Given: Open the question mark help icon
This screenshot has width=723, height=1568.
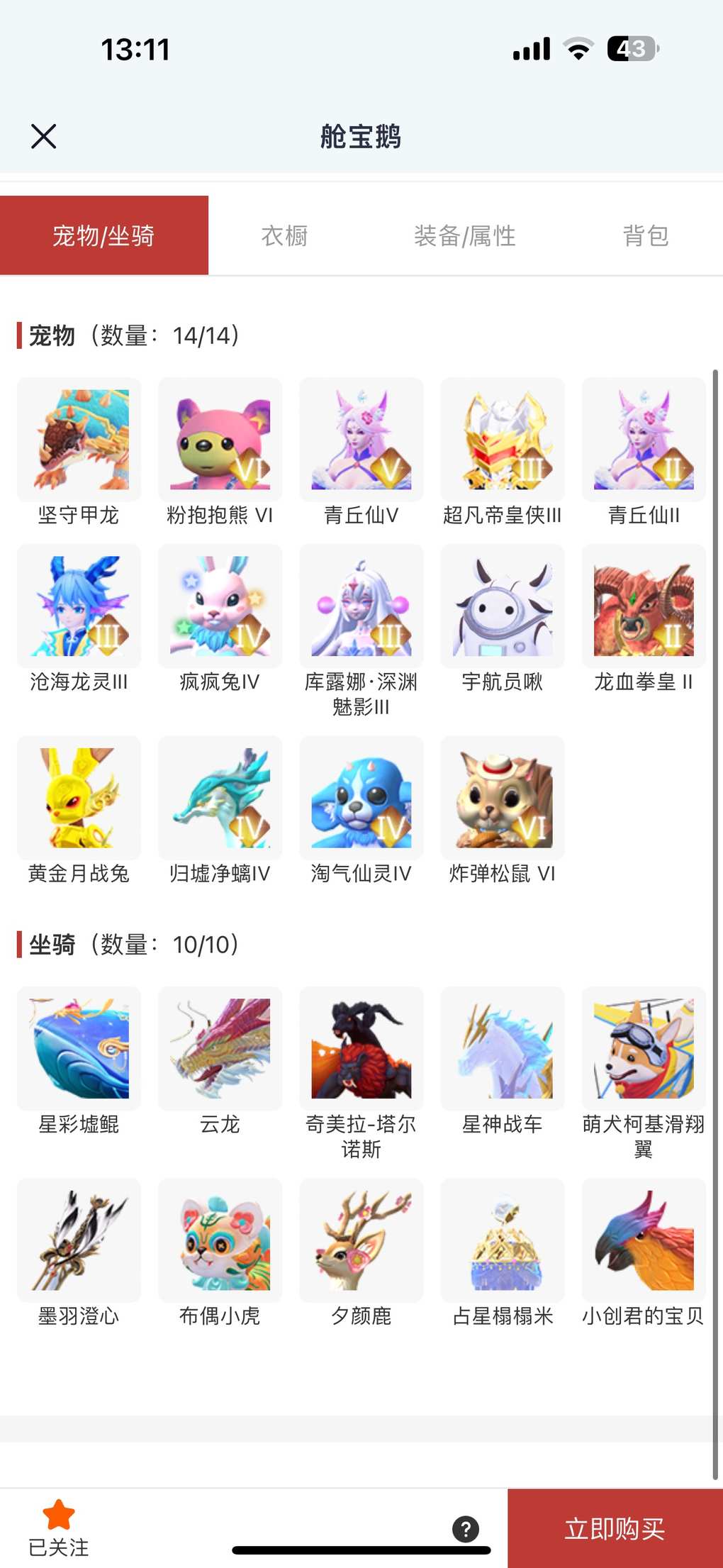Looking at the screenshot, I should click(466, 1529).
